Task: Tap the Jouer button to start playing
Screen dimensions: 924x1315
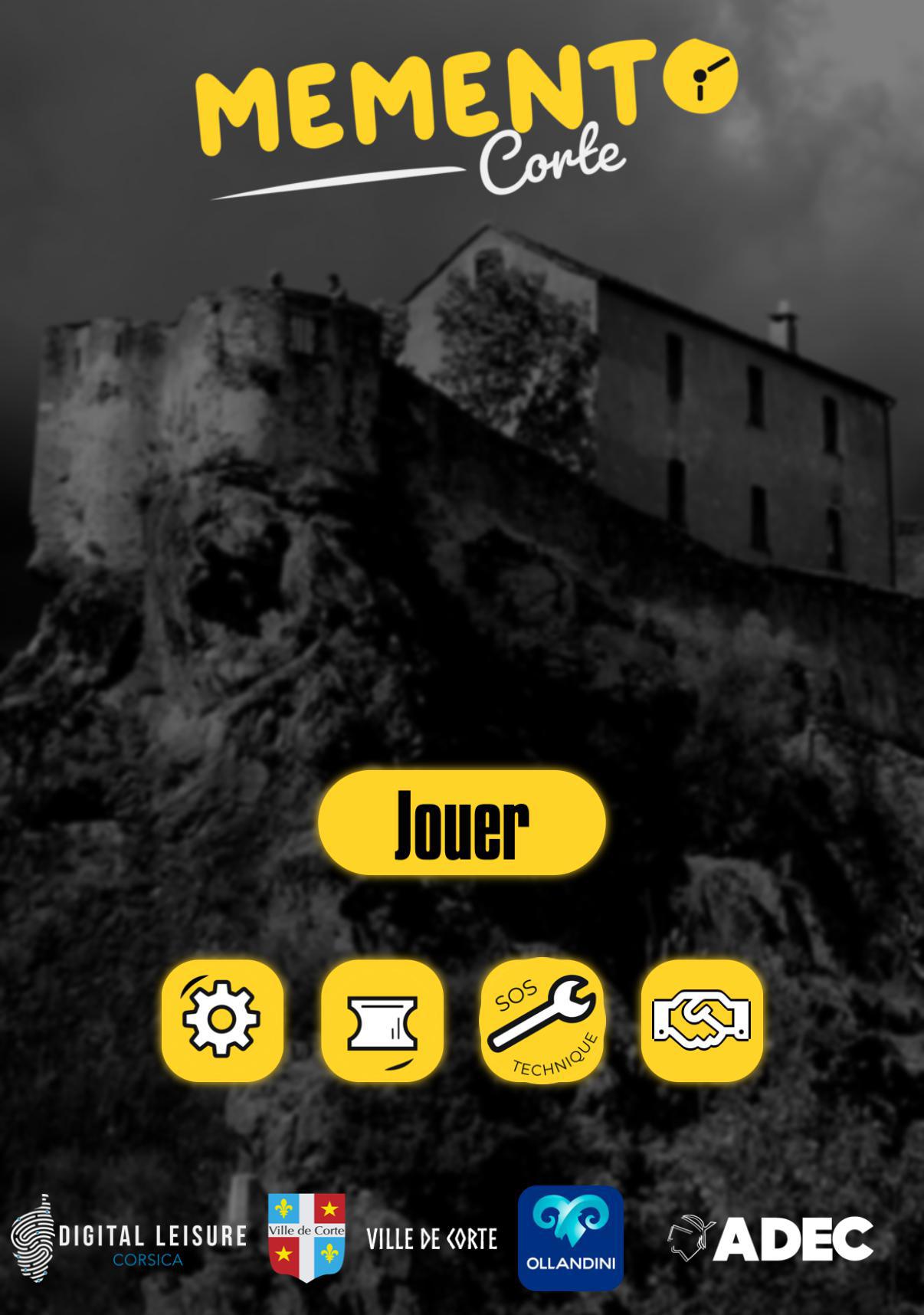Action: 462,823
